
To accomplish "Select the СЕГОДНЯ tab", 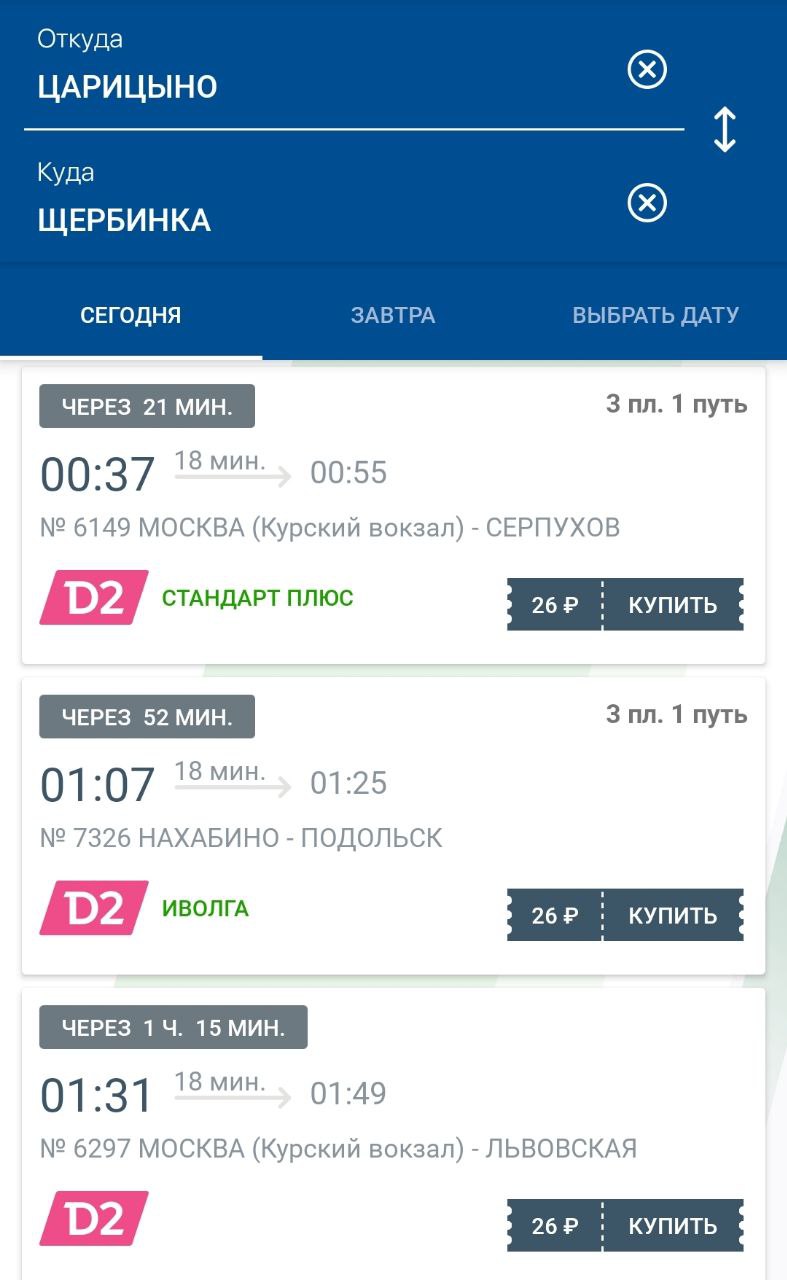I will [x=131, y=316].
